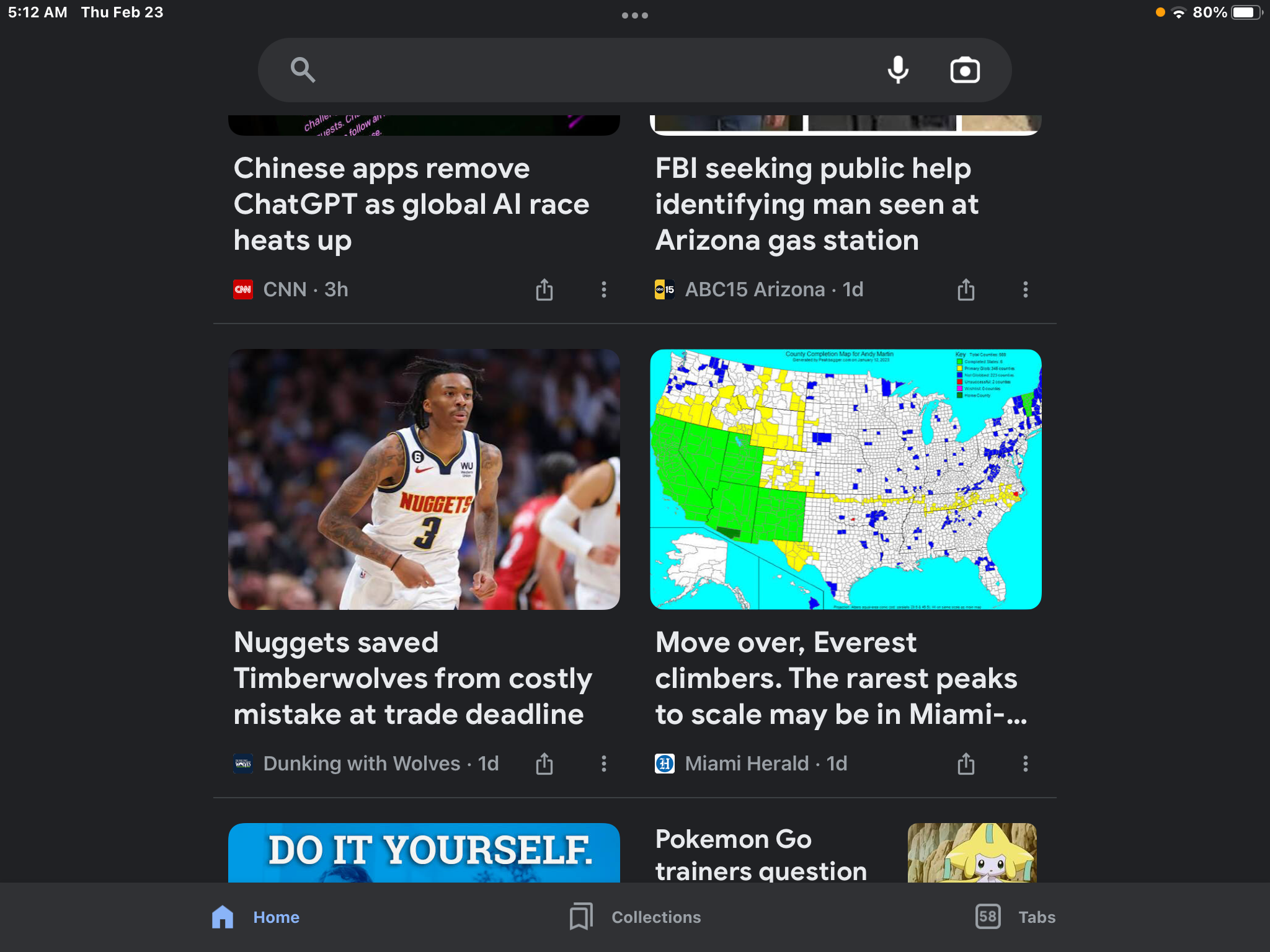The height and width of the screenshot is (952, 1270).
Task: Open the Nuggets saved Timberwolves article
Action: click(412, 678)
